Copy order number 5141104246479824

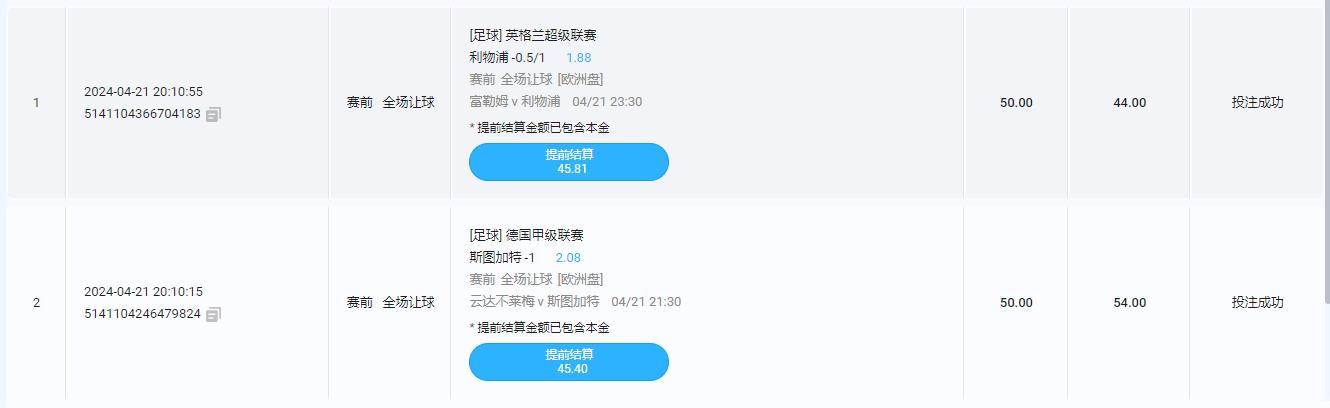(213, 315)
